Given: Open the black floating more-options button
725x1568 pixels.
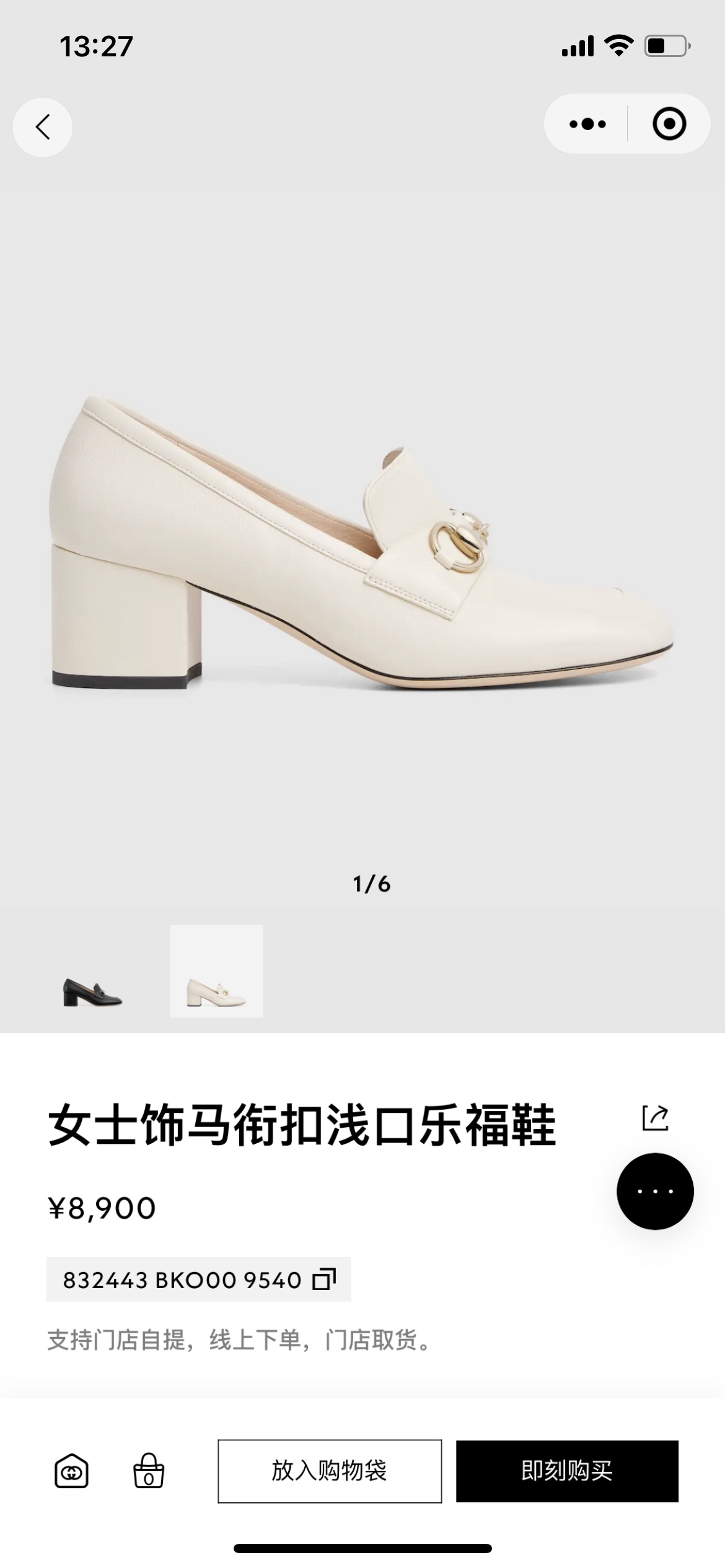Looking at the screenshot, I should click(655, 1191).
